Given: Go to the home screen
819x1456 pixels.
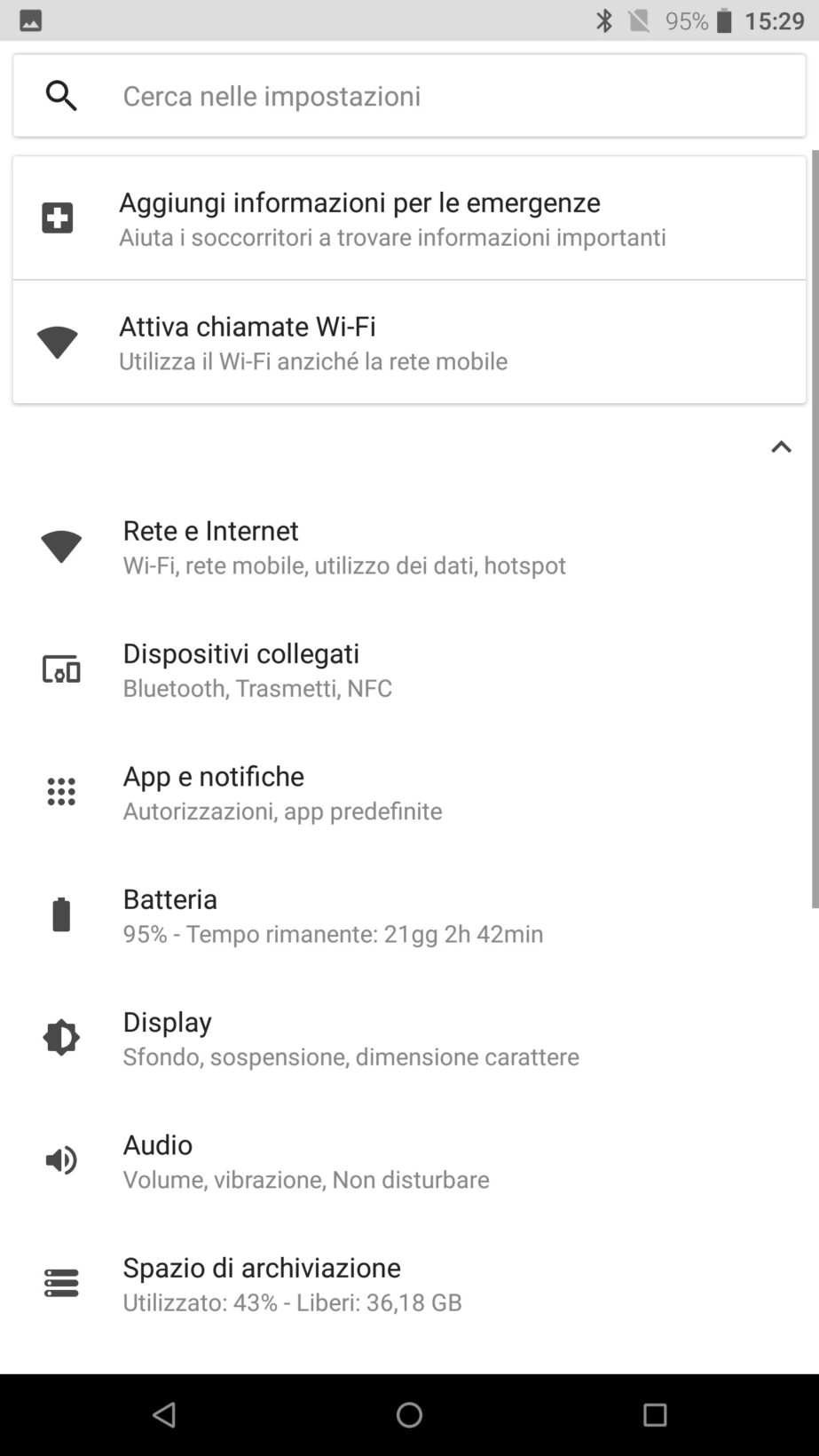Looking at the screenshot, I should (x=409, y=1414).
